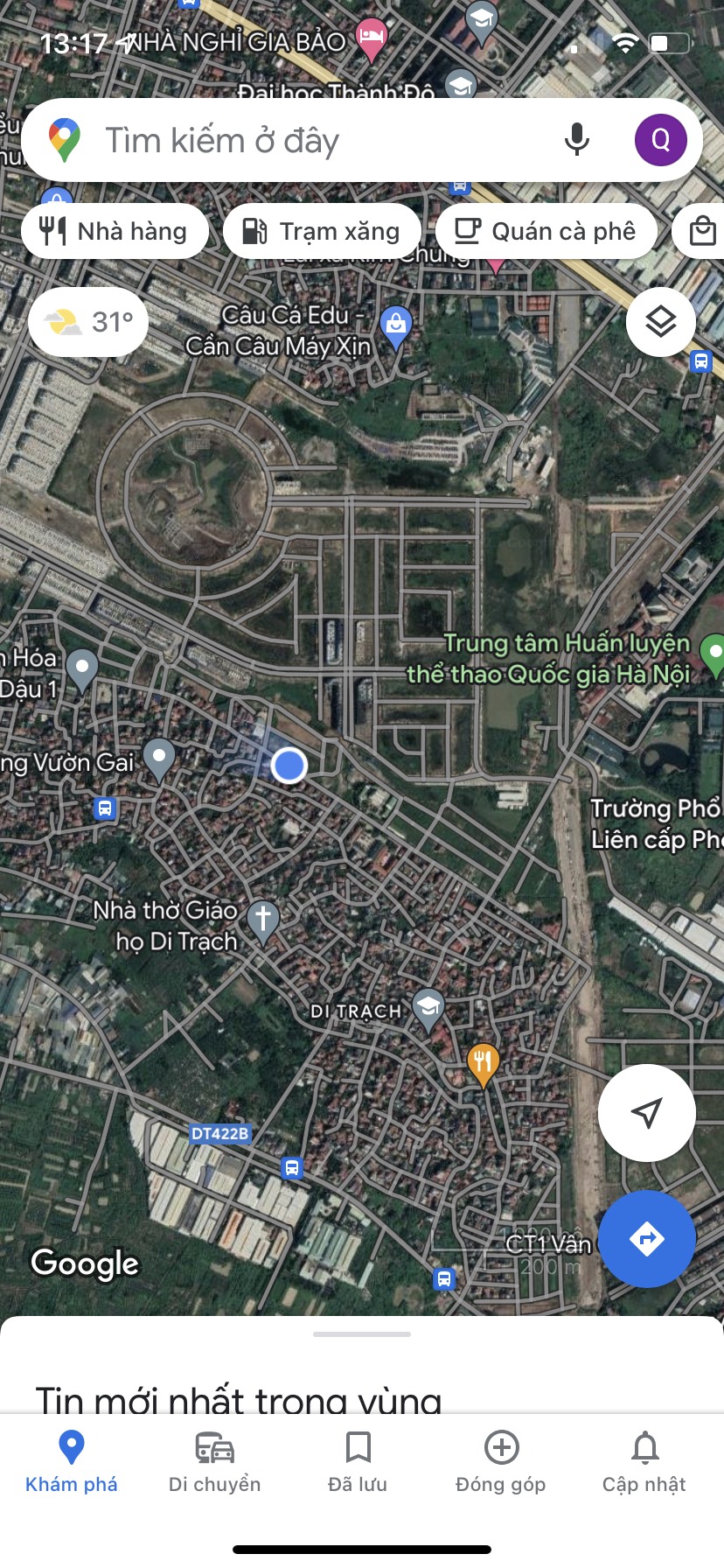Viewport: 724px width, 1568px height.
Task: Switch to the Di chuyển tab
Action: click(215, 1463)
